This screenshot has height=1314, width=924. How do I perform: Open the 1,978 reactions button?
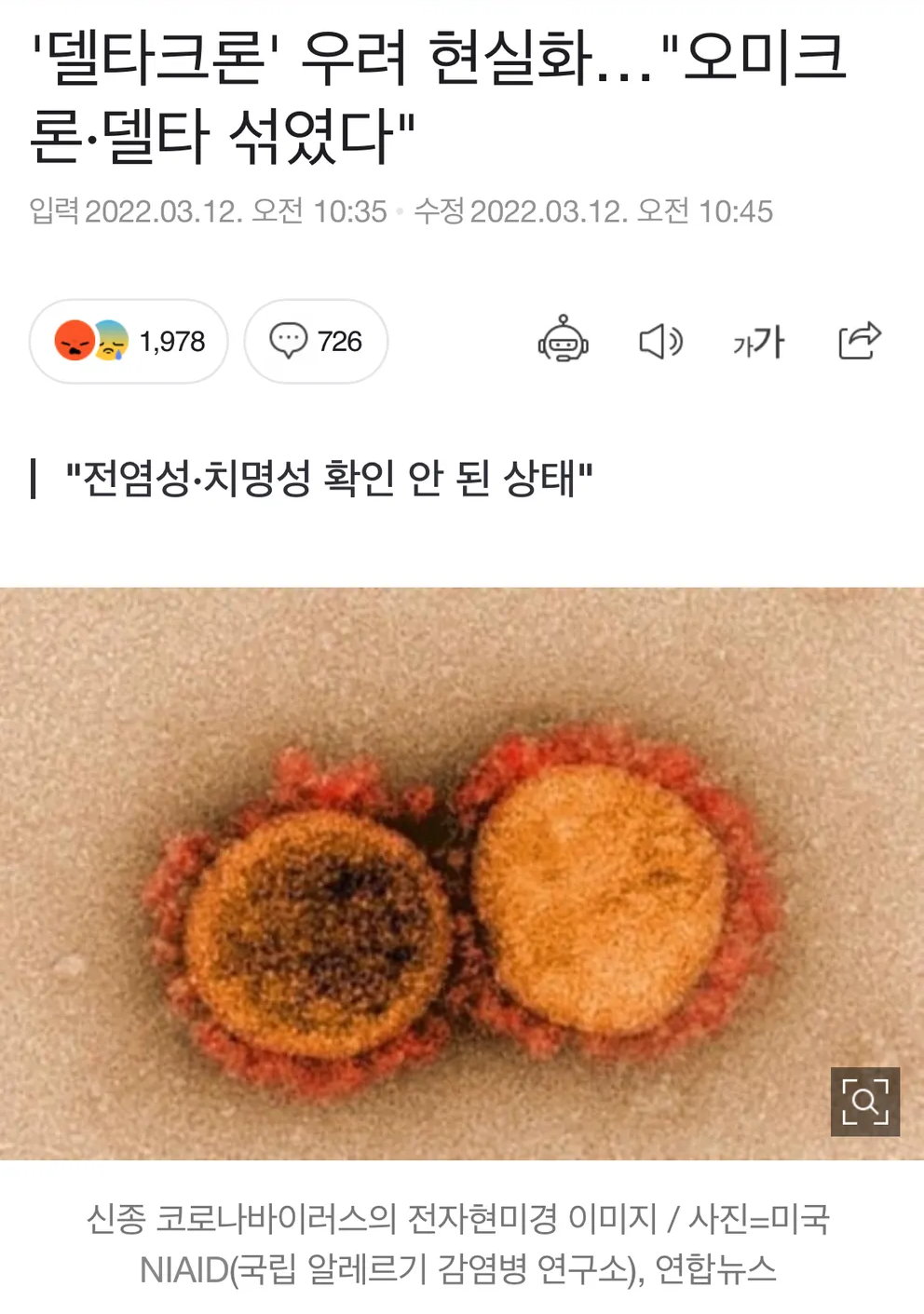tap(129, 342)
